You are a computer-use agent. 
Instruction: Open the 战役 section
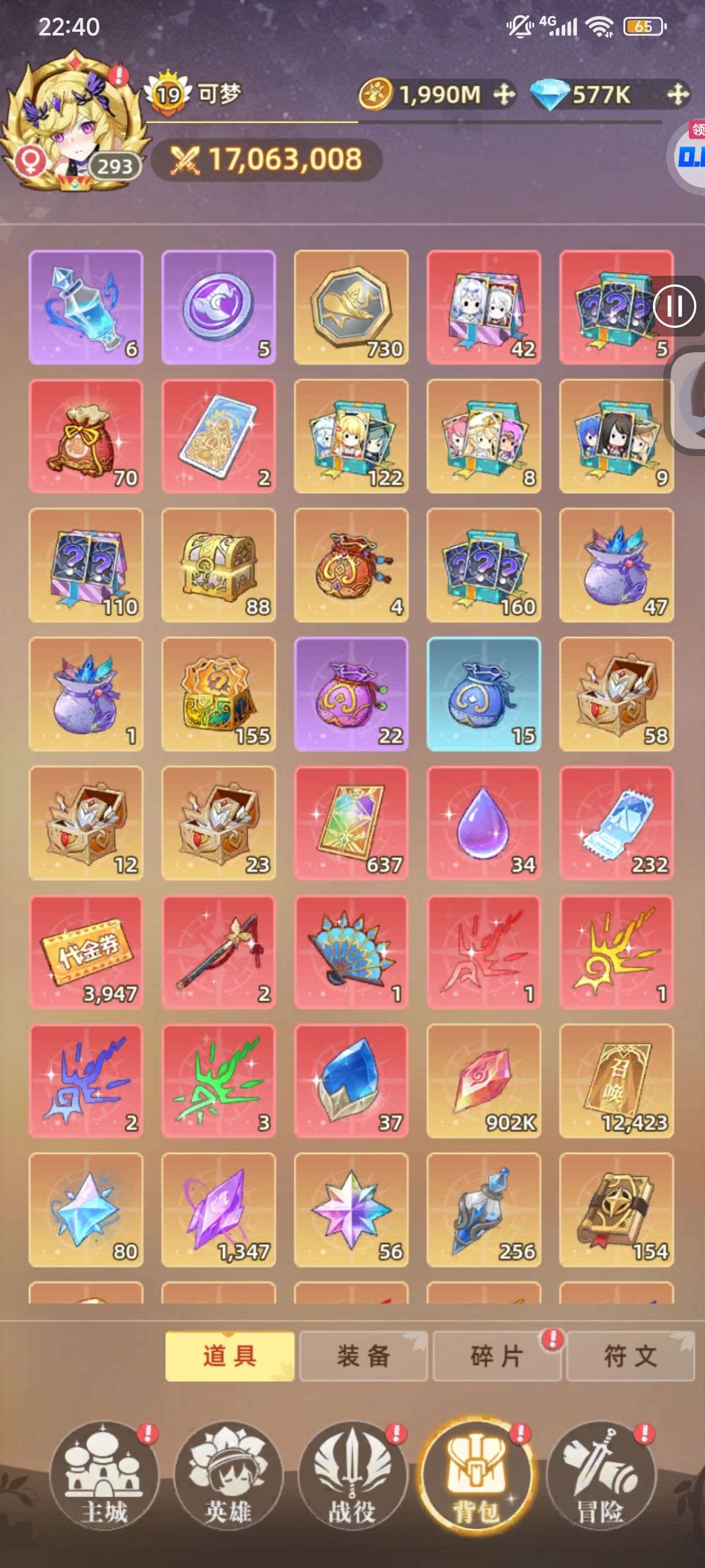pyautogui.click(x=352, y=1476)
